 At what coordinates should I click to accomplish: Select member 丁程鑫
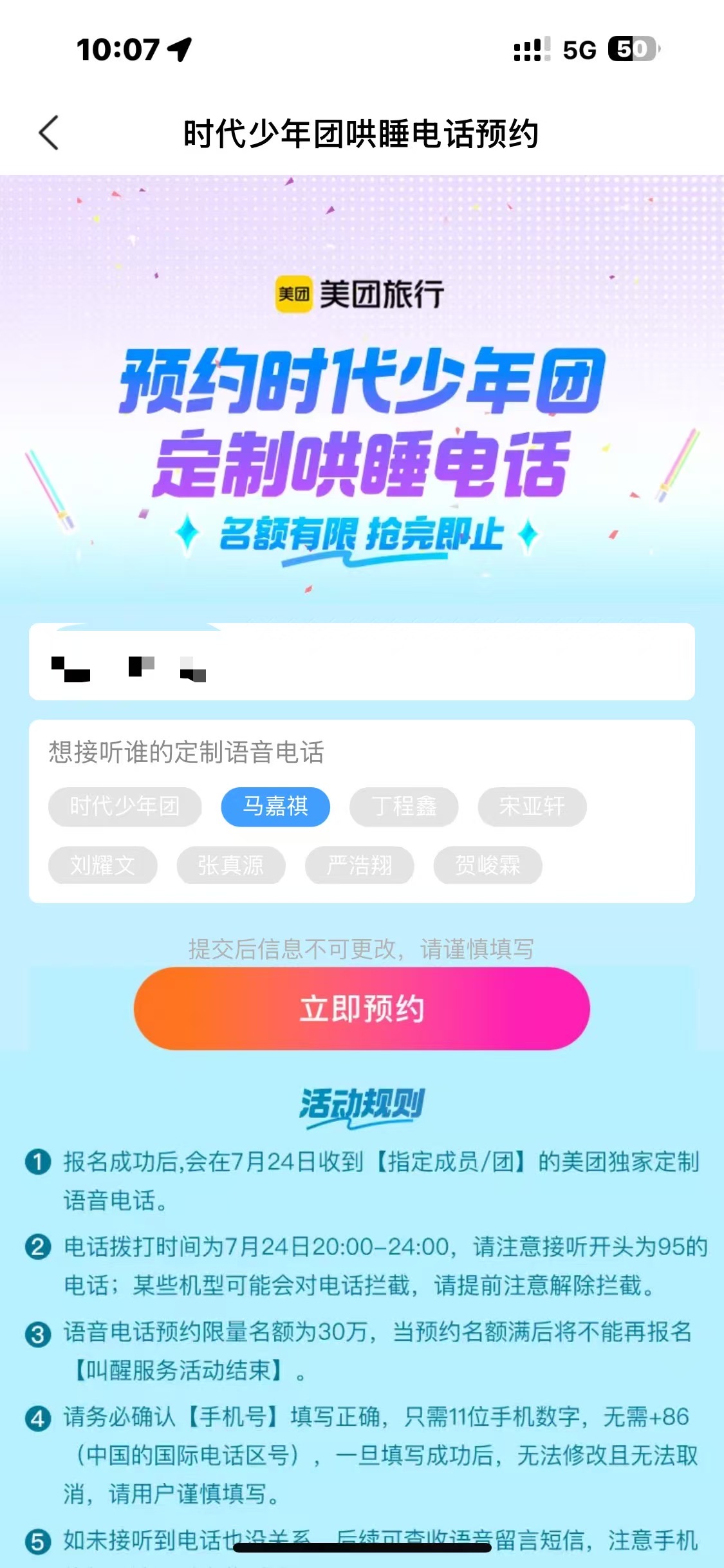404,807
